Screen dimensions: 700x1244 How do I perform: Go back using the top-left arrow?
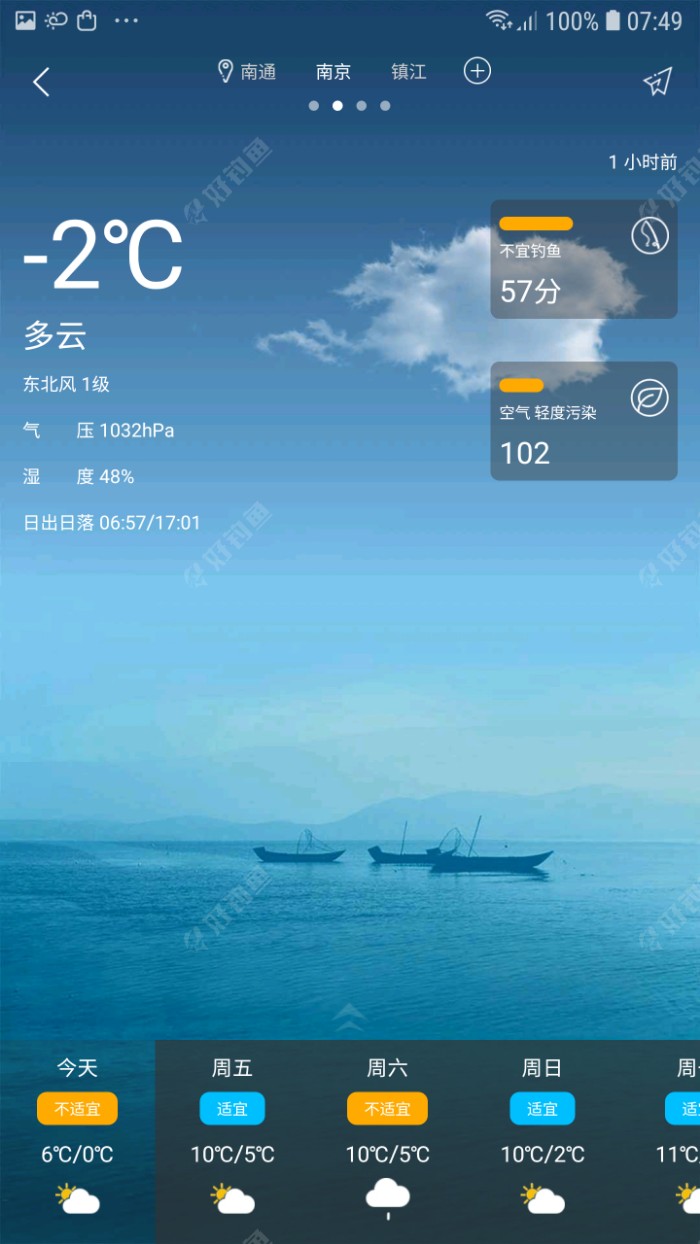click(41, 82)
